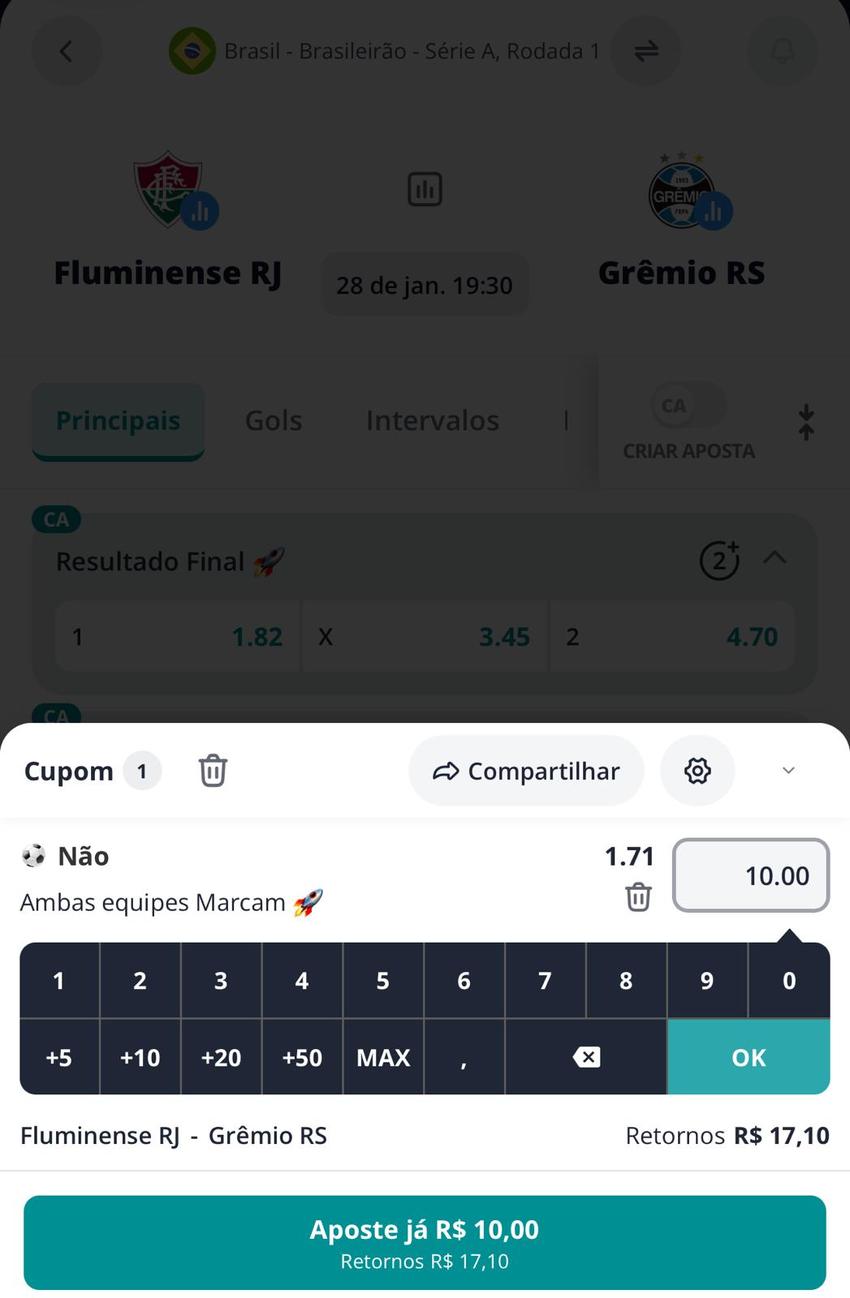Remove the Não selection via its trash icon
Screen dimensions: 850x1298
638,897
